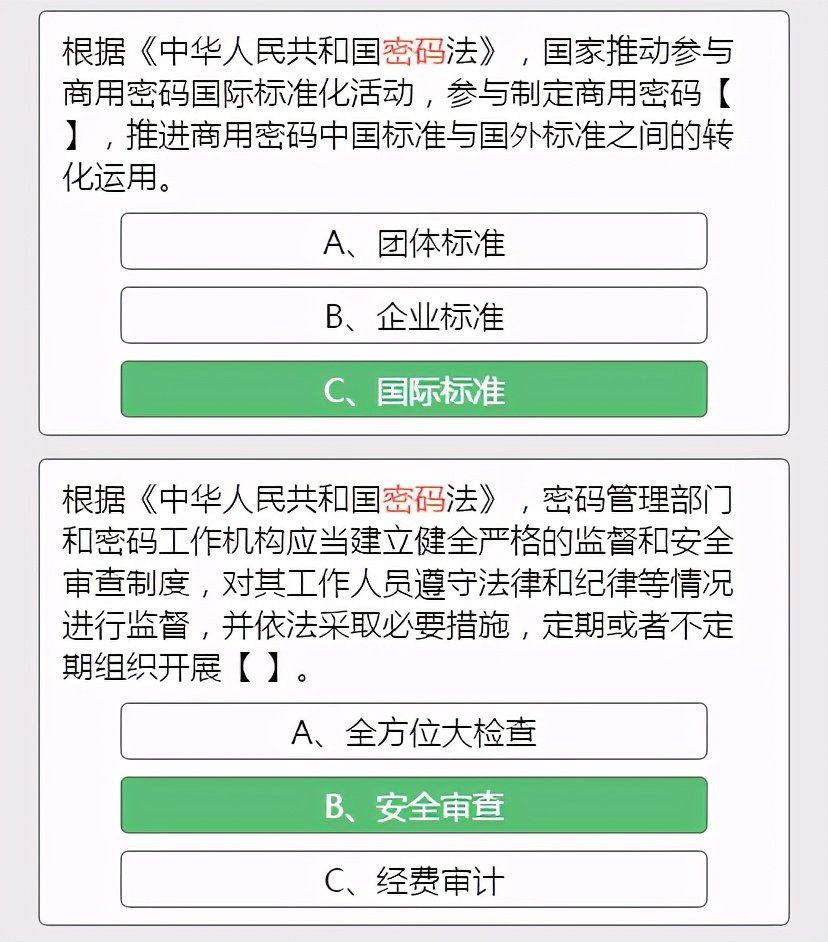Pick the highlighted answer C、国际标准

tap(413, 390)
